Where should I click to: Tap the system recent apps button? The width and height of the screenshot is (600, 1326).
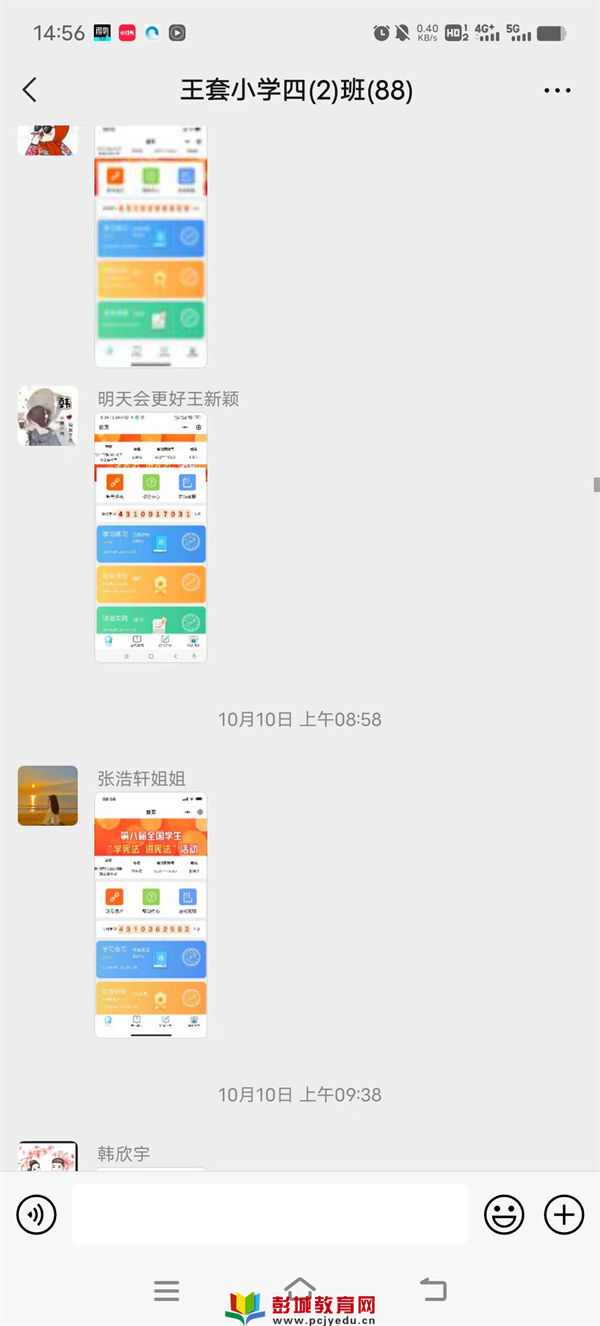(x=166, y=1291)
